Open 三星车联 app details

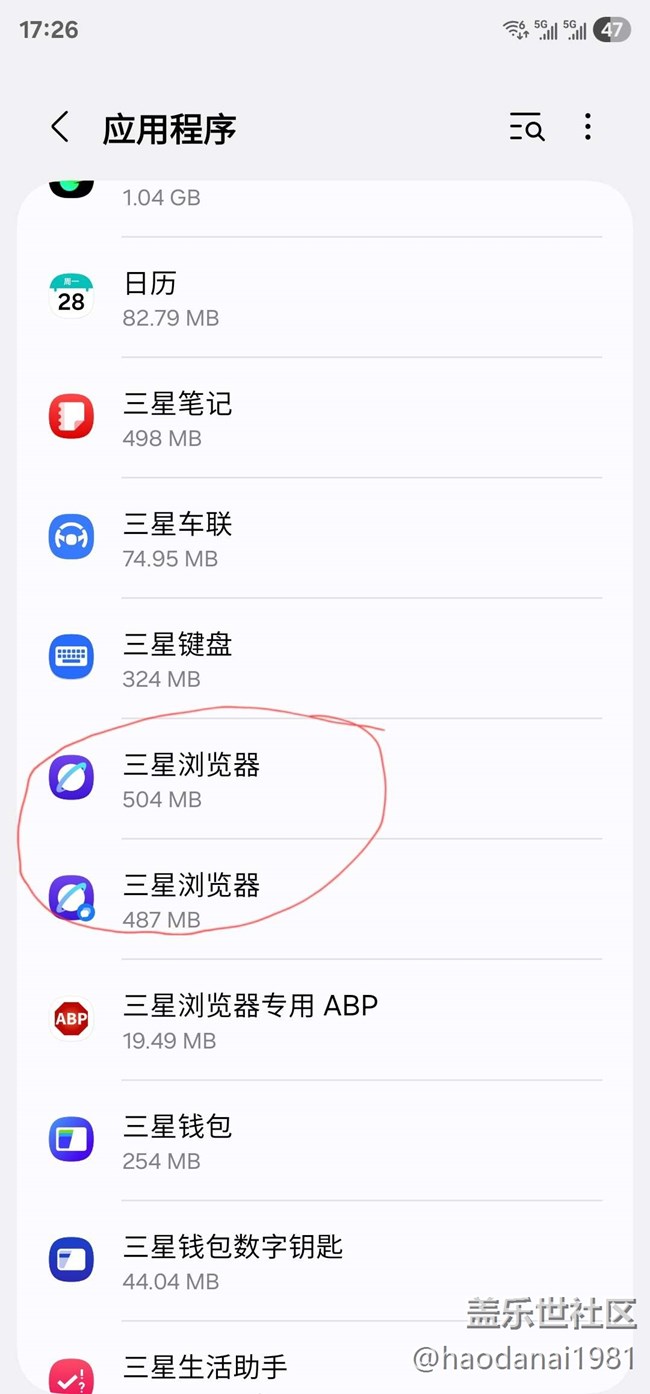(325, 538)
